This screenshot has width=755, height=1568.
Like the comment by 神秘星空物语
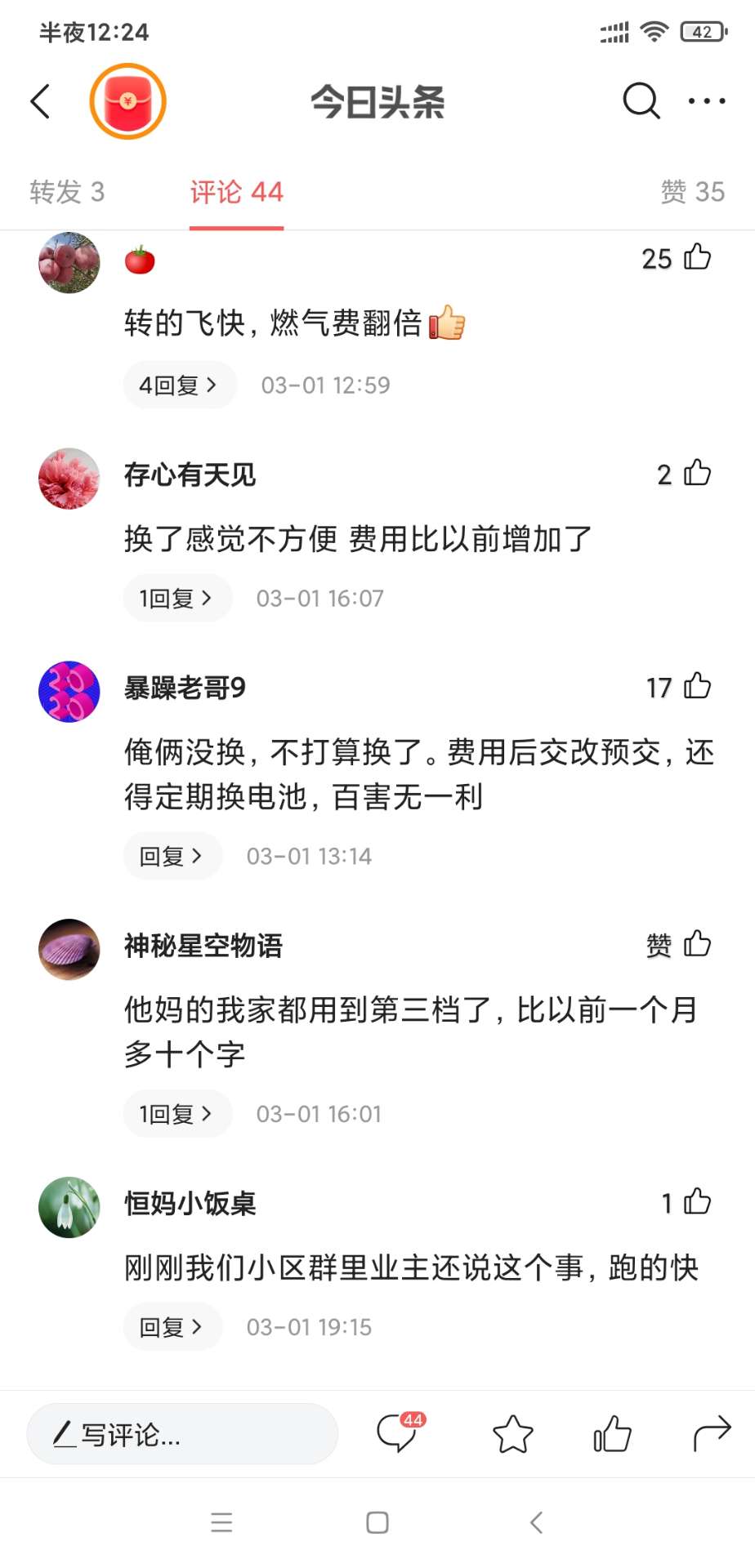(x=697, y=945)
